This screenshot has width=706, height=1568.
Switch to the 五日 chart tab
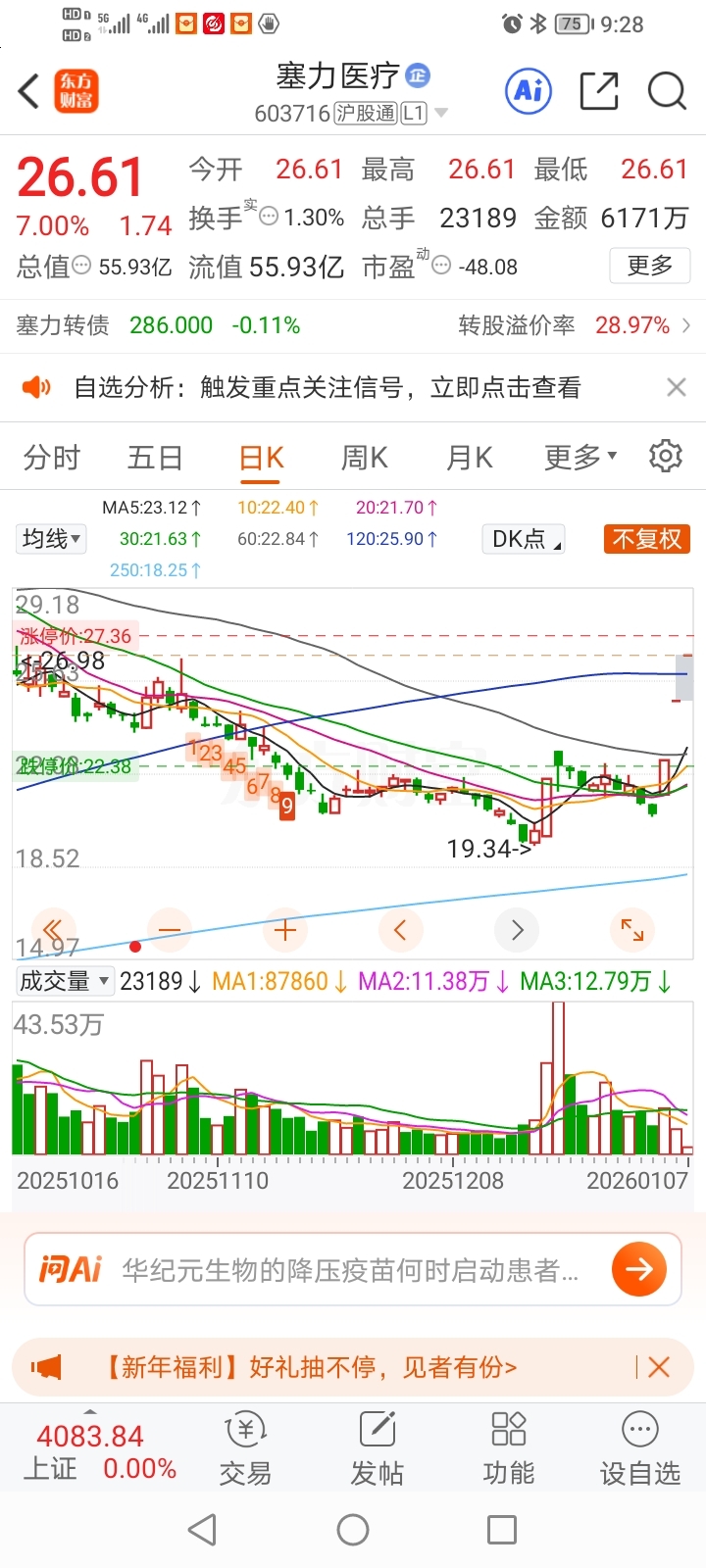(156, 458)
